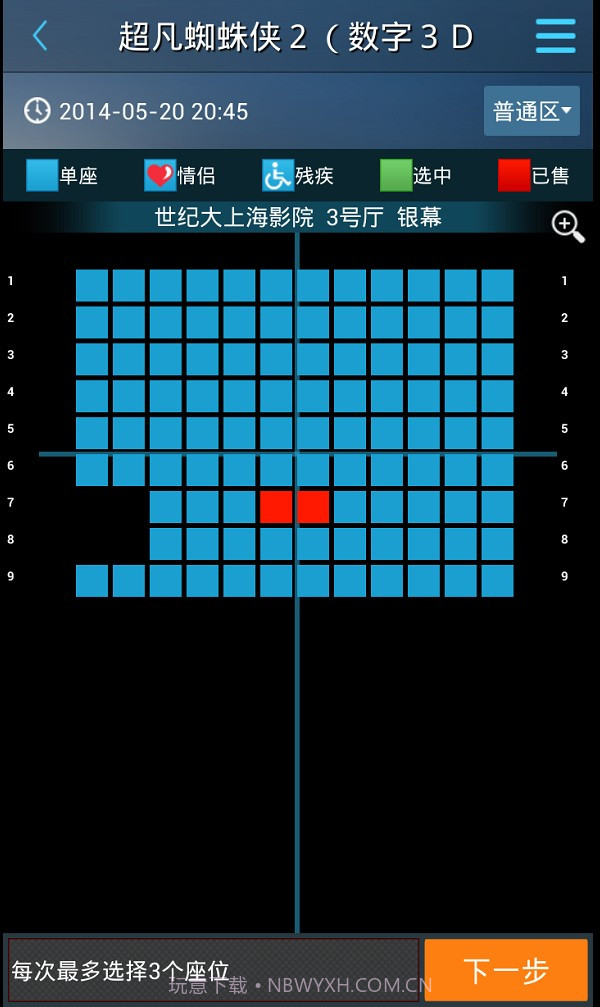
Task: Expand the 普通区 area dropdown
Action: pos(531,111)
